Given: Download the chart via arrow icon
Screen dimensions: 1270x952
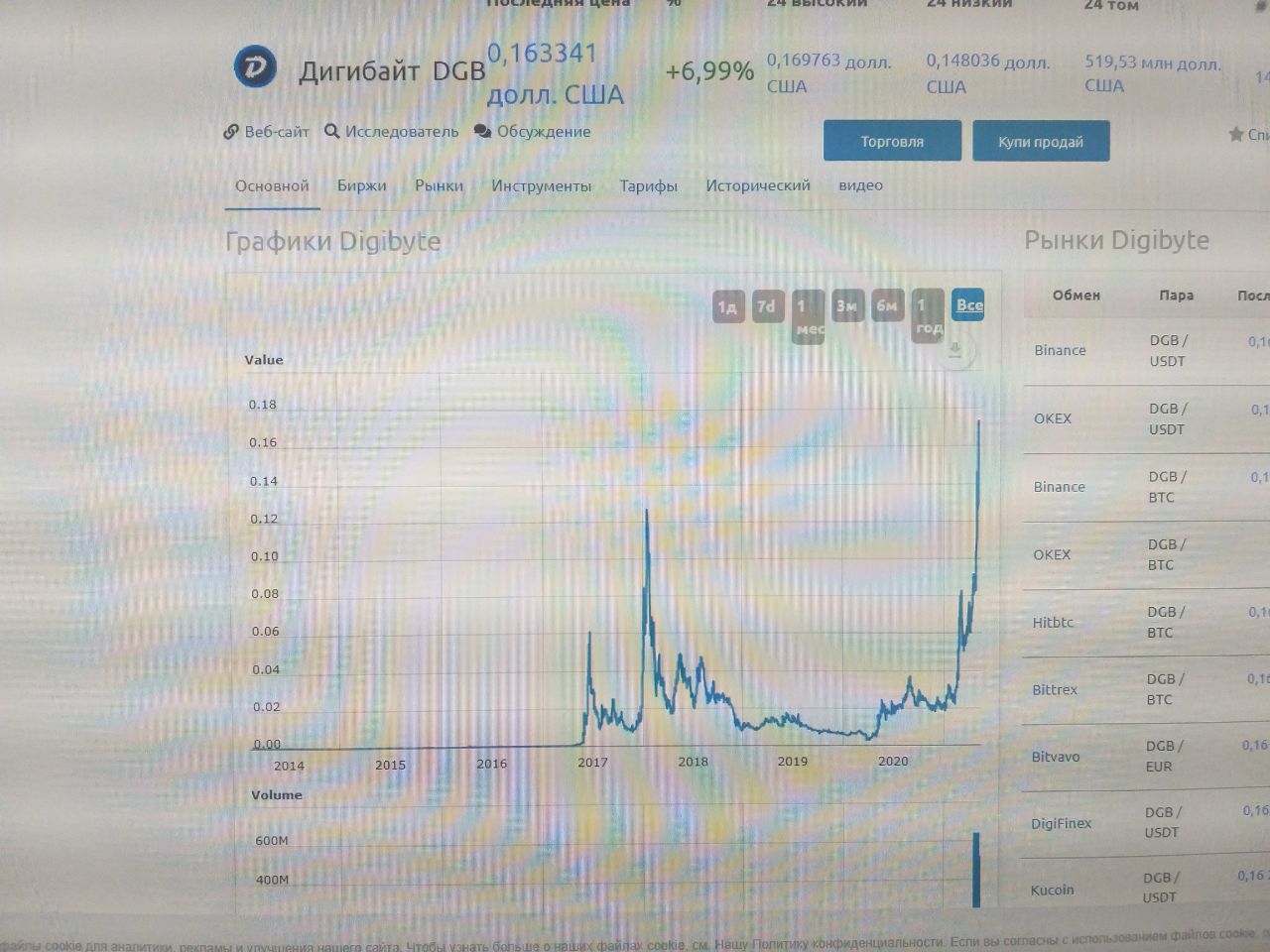Looking at the screenshot, I should click(954, 350).
